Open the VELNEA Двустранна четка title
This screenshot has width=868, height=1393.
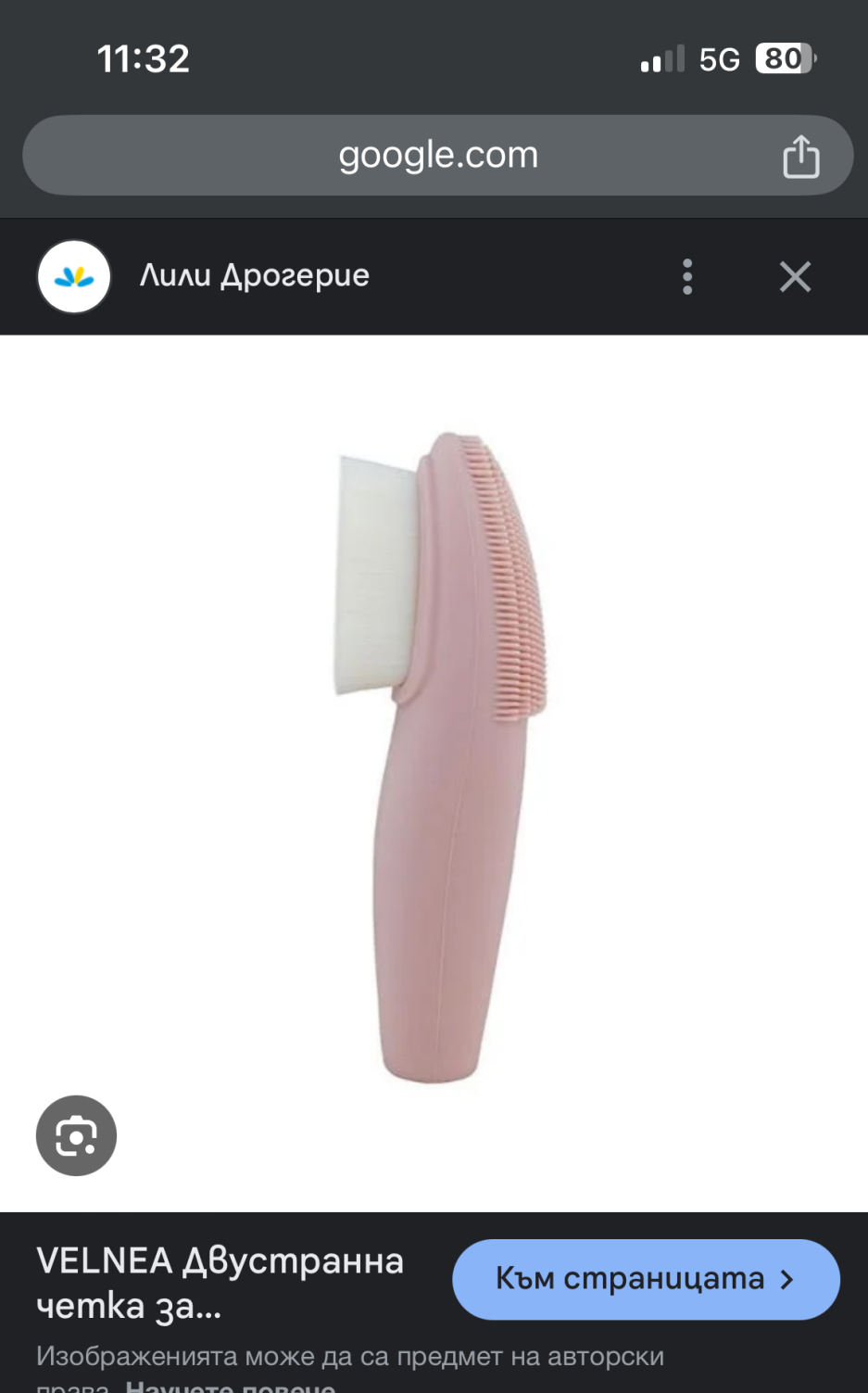click(x=220, y=1283)
